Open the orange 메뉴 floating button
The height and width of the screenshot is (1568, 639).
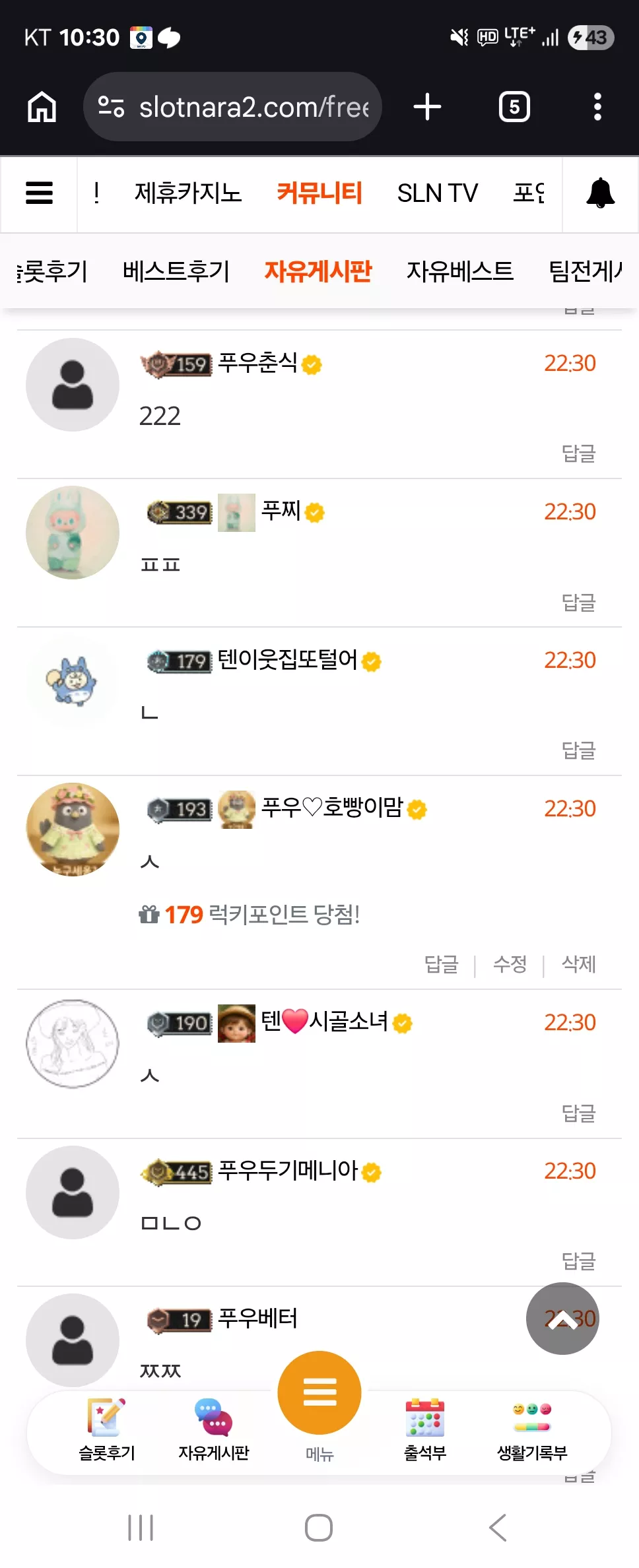pyautogui.click(x=319, y=1392)
